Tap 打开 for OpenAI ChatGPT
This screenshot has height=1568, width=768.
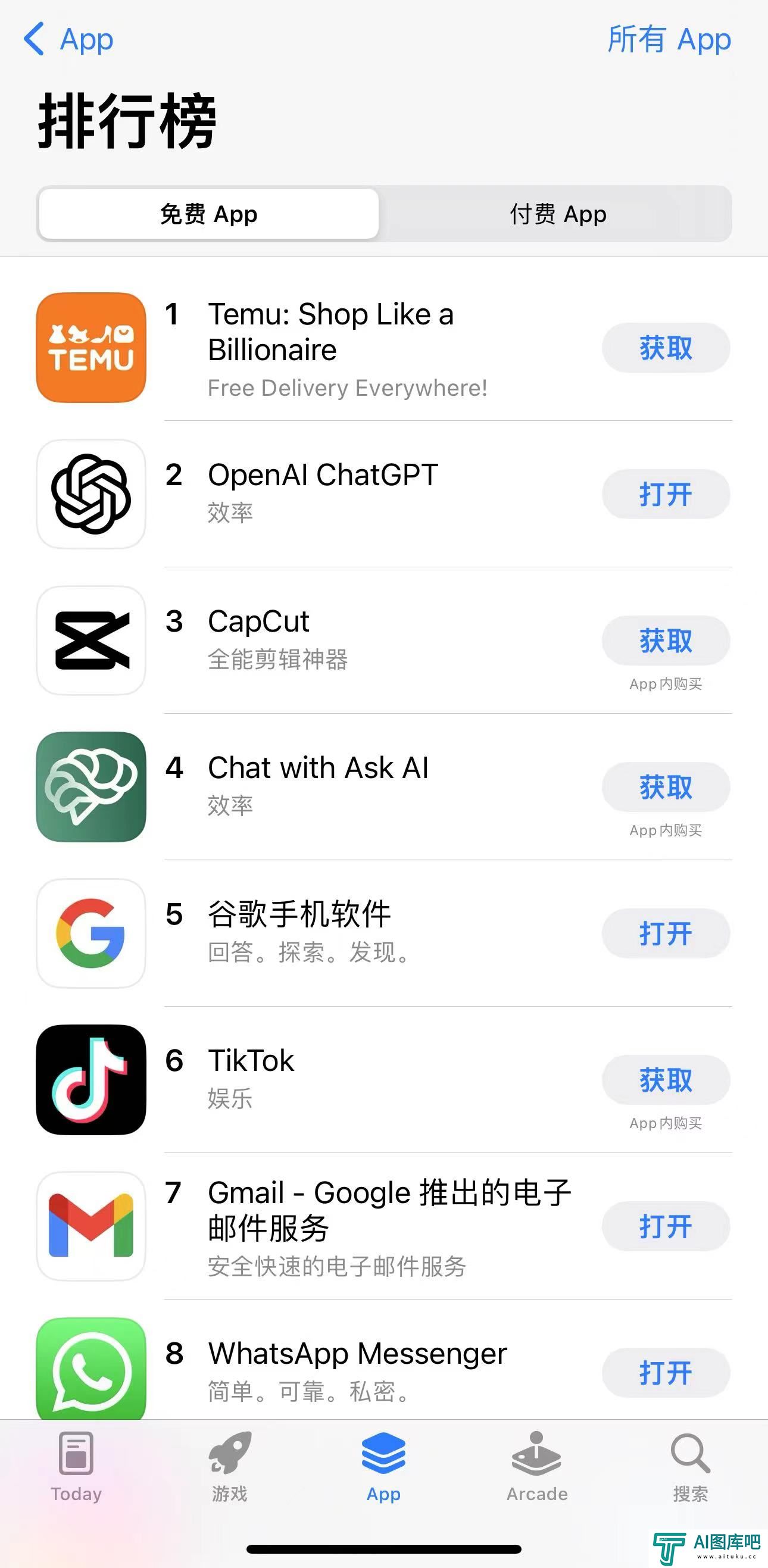click(666, 494)
